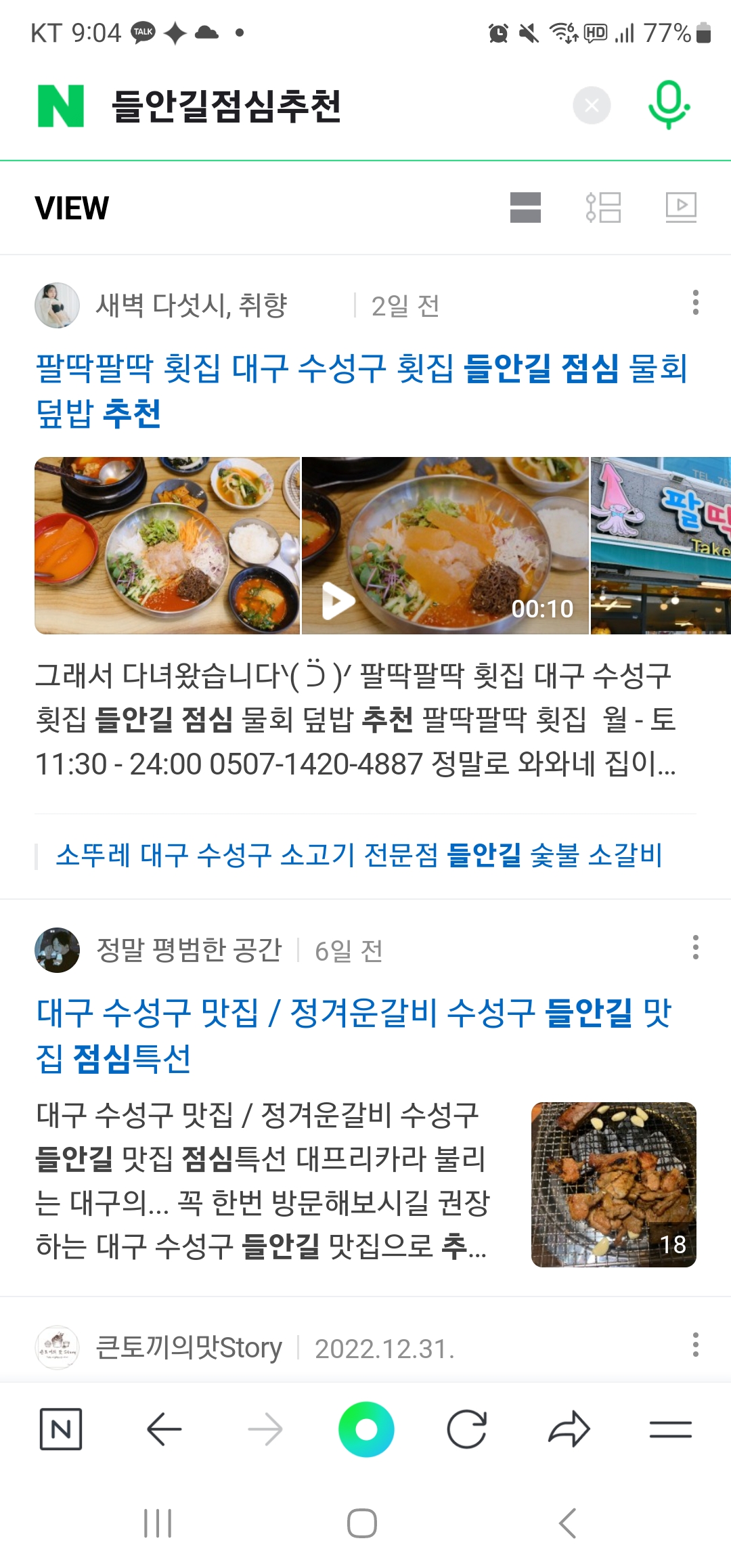Open more options for 정겨운갈비 post

pos(695,947)
